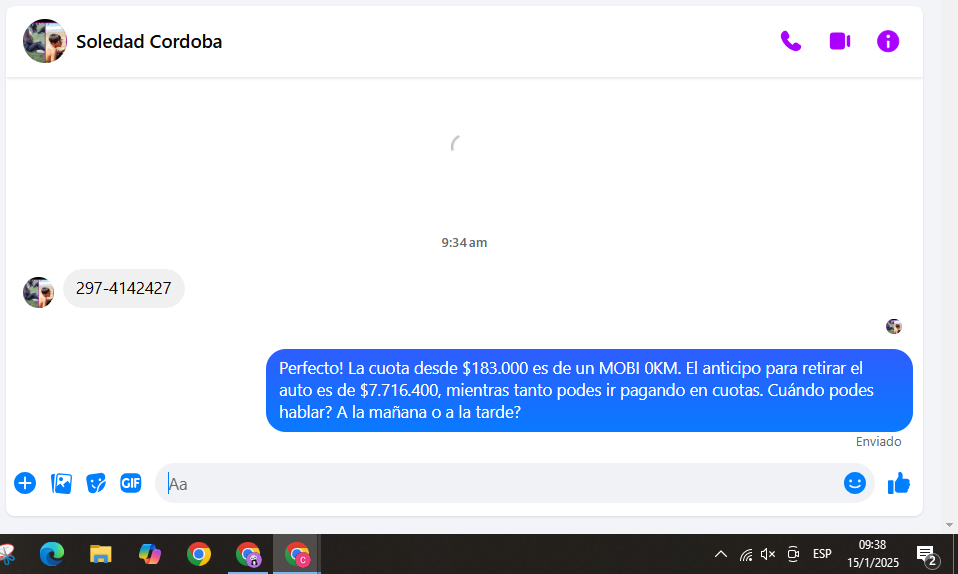Image resolution: width=958 pixels, height=574 pixels.
Task: Attach a photo from gallery
Action: pyautogui.click(x=61, y=483)
